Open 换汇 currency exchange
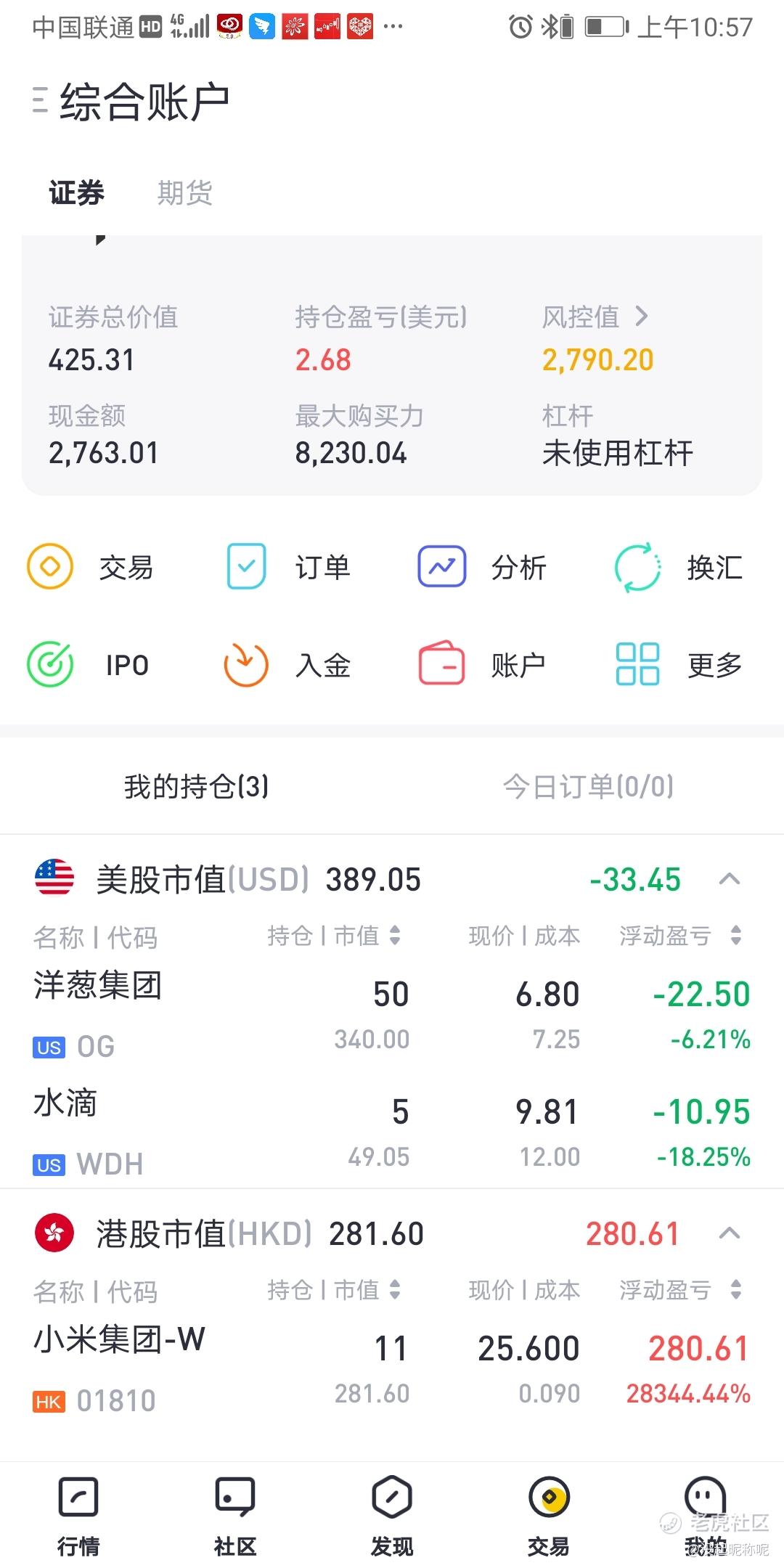The image size is (784, 1568). coord(679,567)
